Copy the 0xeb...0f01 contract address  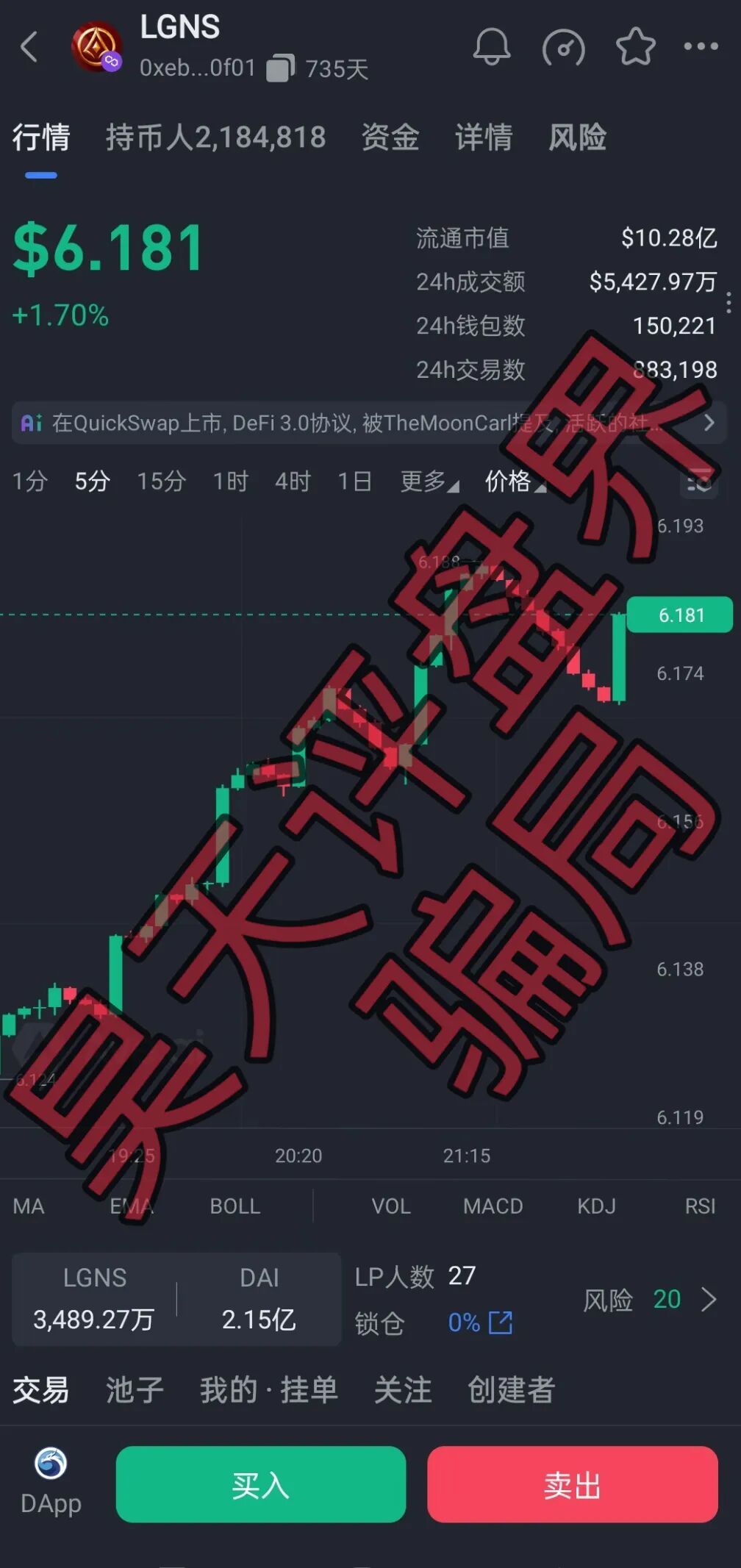point(279,68)
